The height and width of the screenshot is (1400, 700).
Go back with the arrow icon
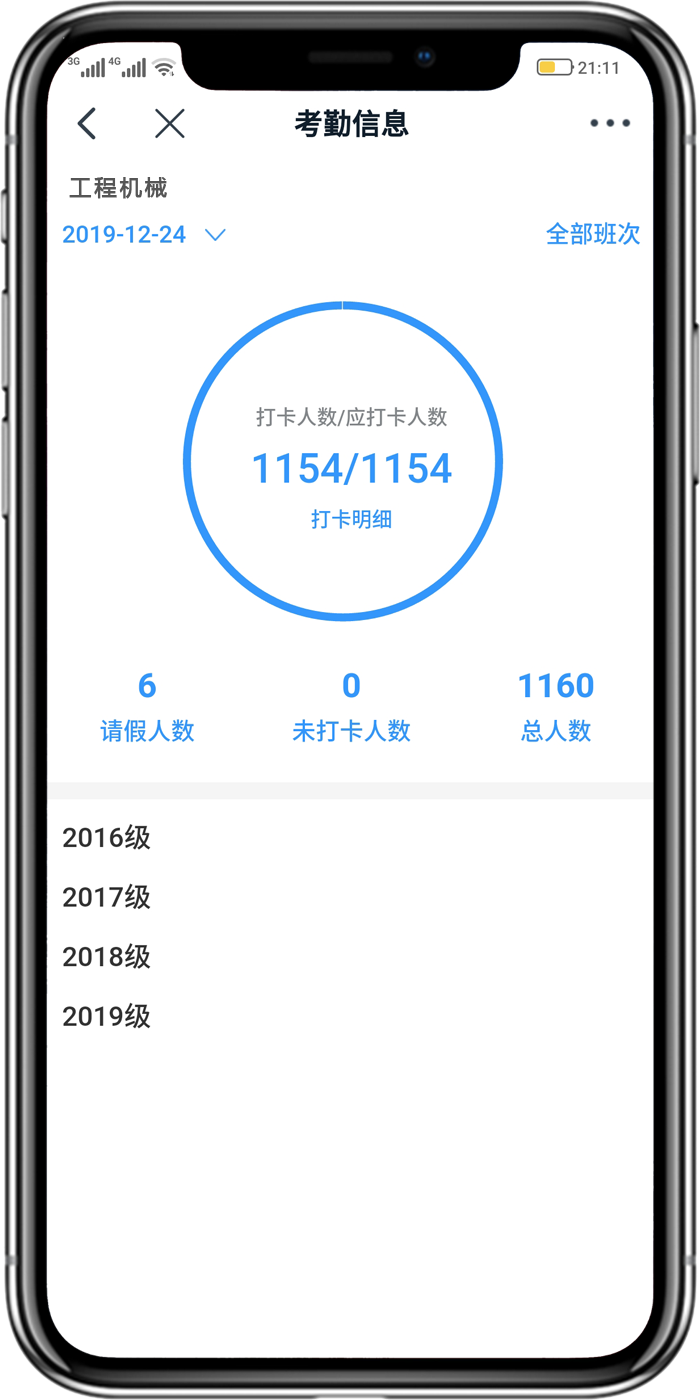point(87,124)
